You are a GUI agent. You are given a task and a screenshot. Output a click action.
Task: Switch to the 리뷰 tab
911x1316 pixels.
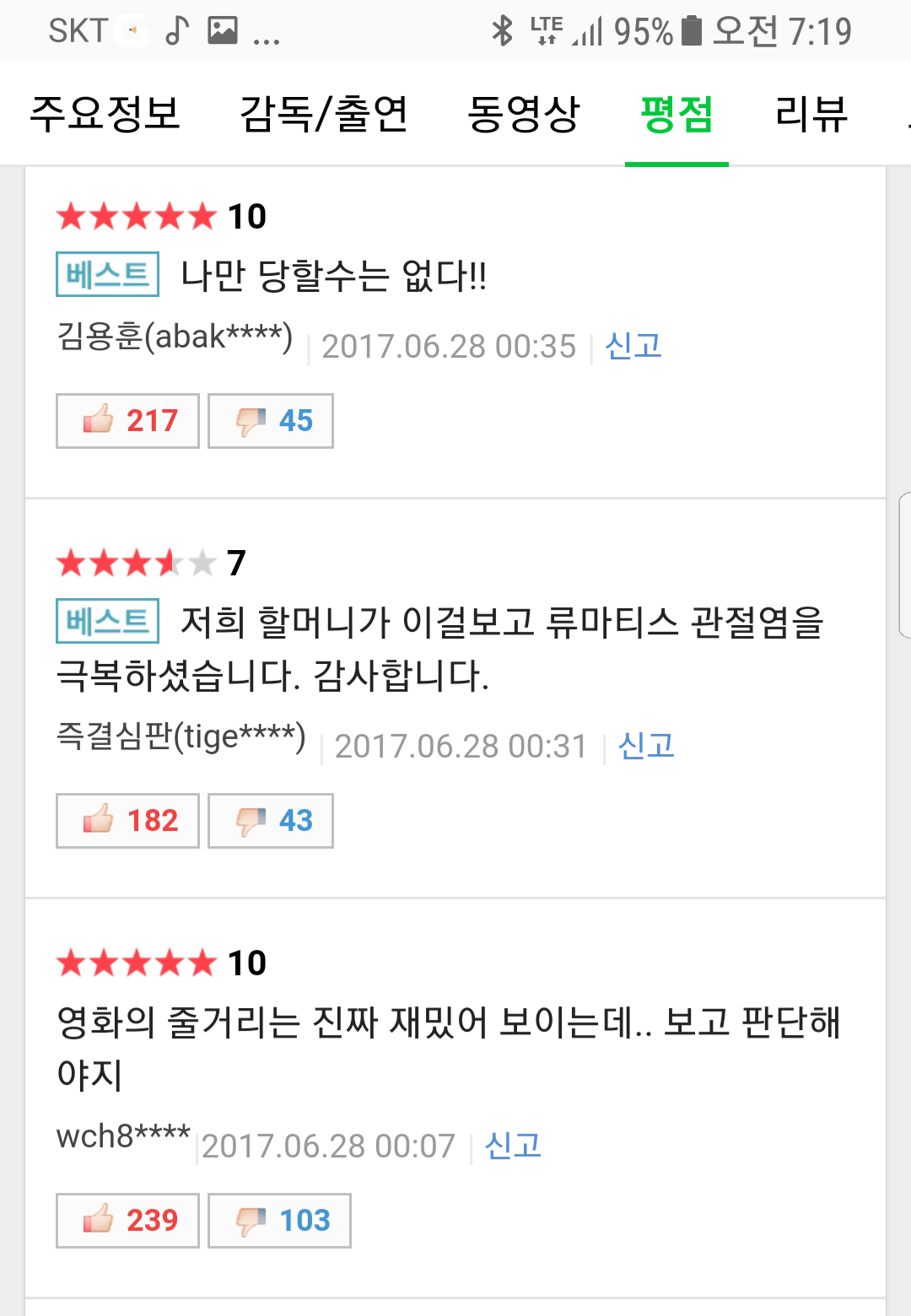(x=811, y=114)
